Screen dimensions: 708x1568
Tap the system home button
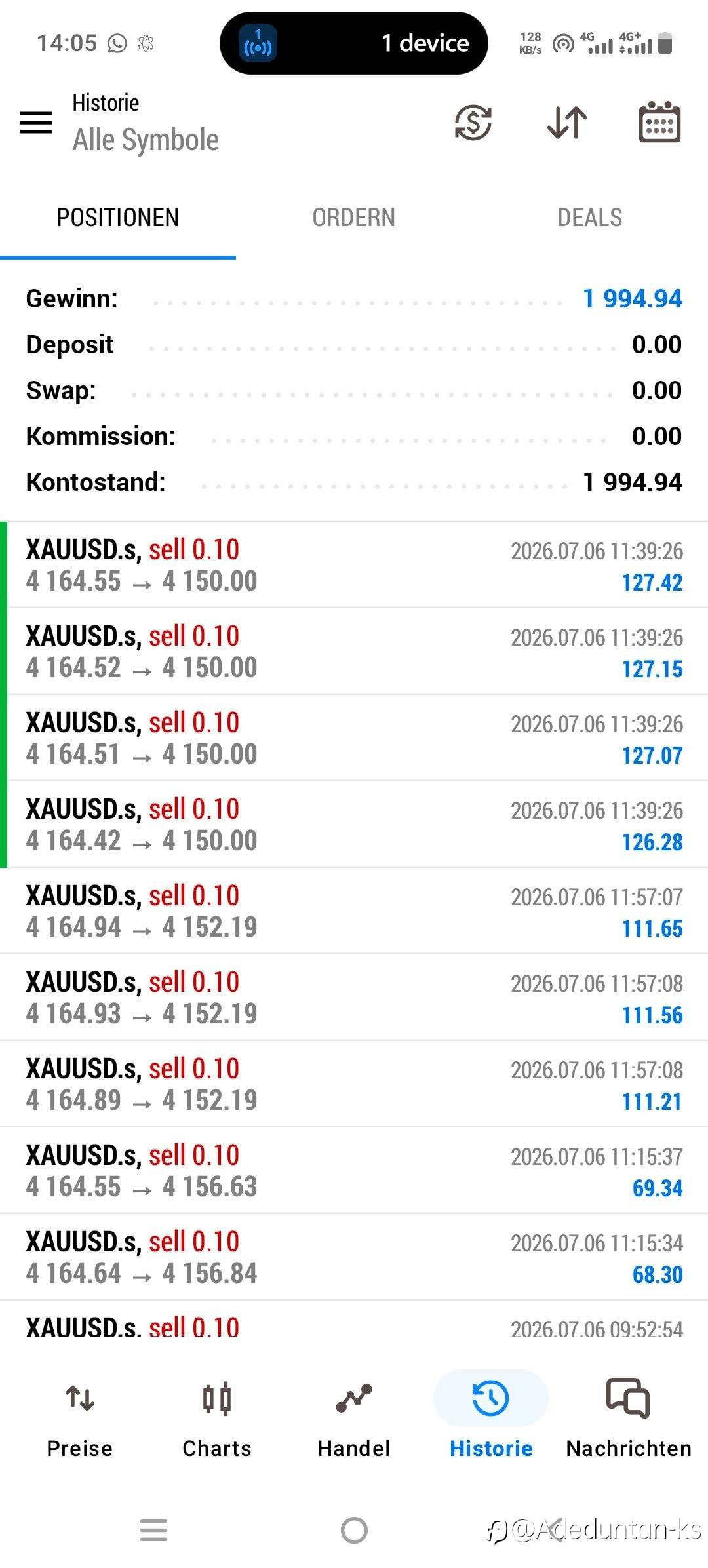point(354,1531)
